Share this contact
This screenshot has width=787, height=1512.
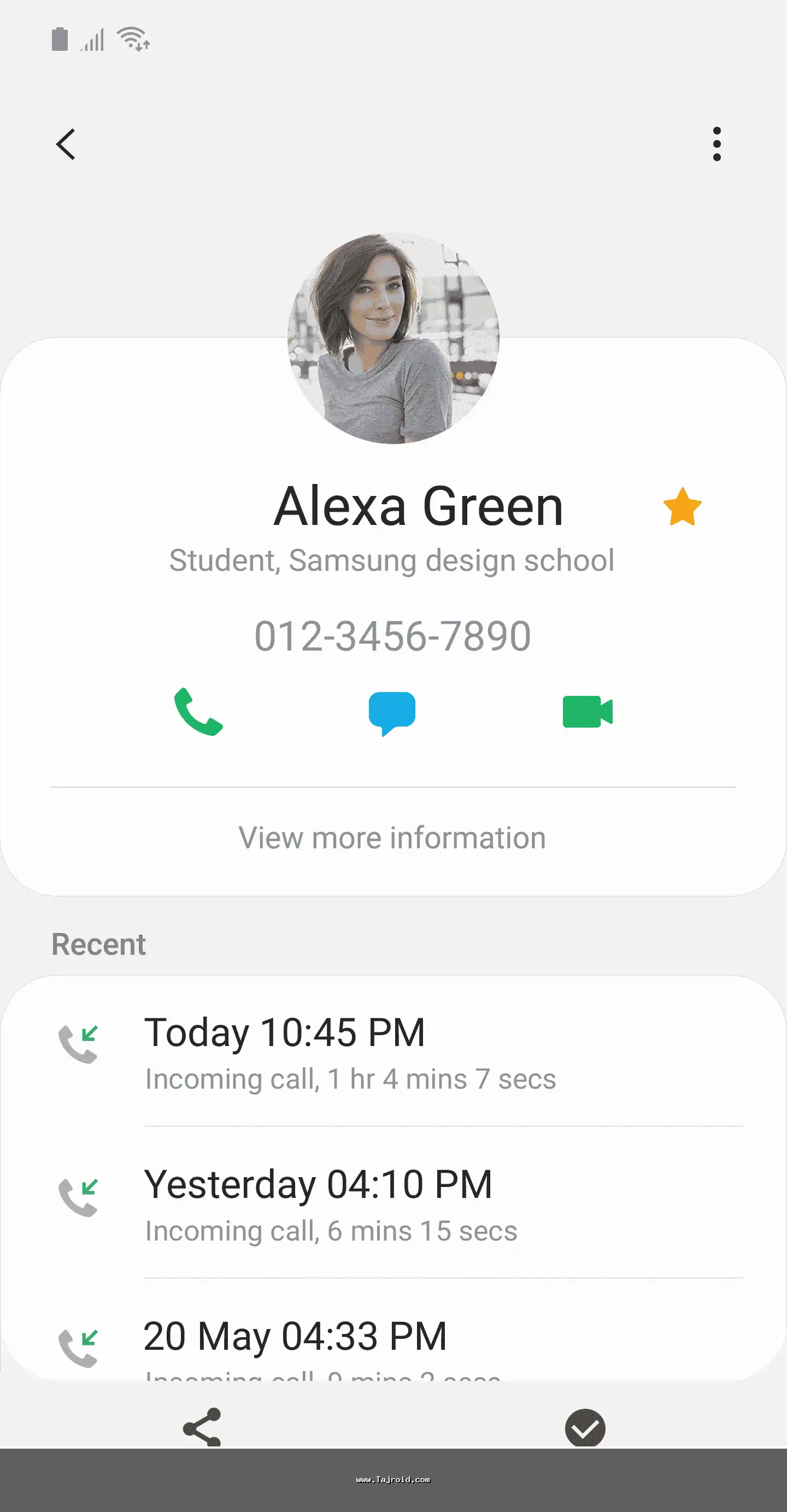(x=202, y=1426)
